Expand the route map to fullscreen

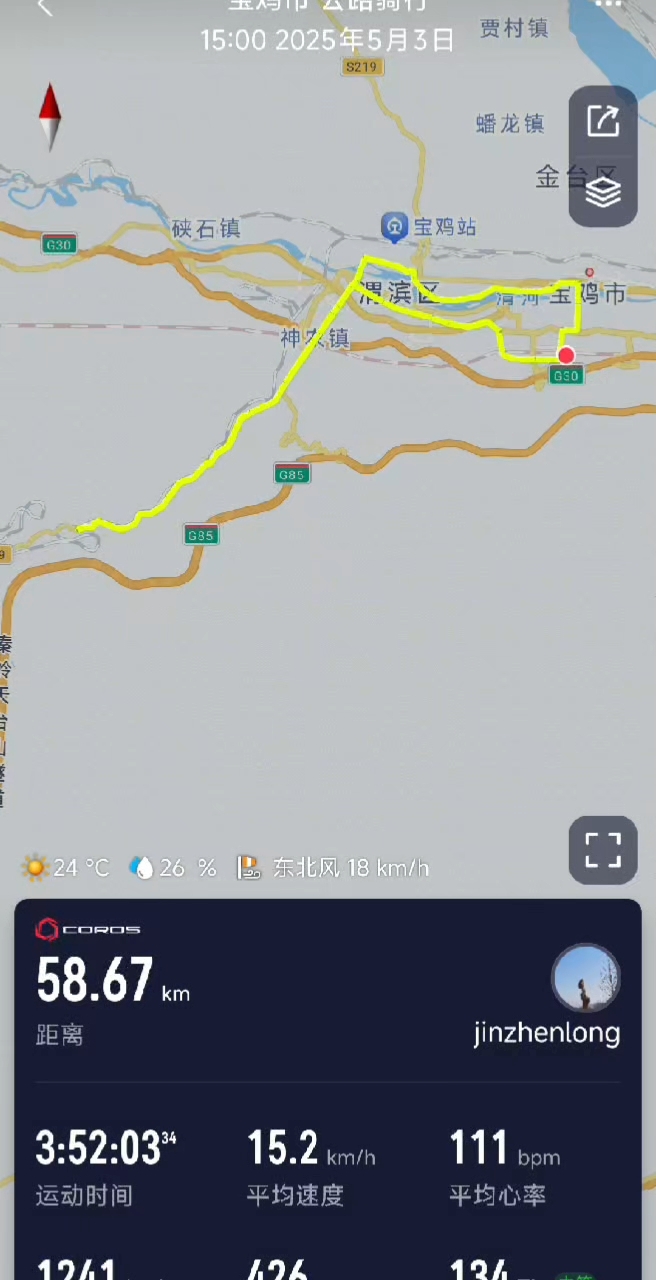pyautogui.click(x=603, y=850)
